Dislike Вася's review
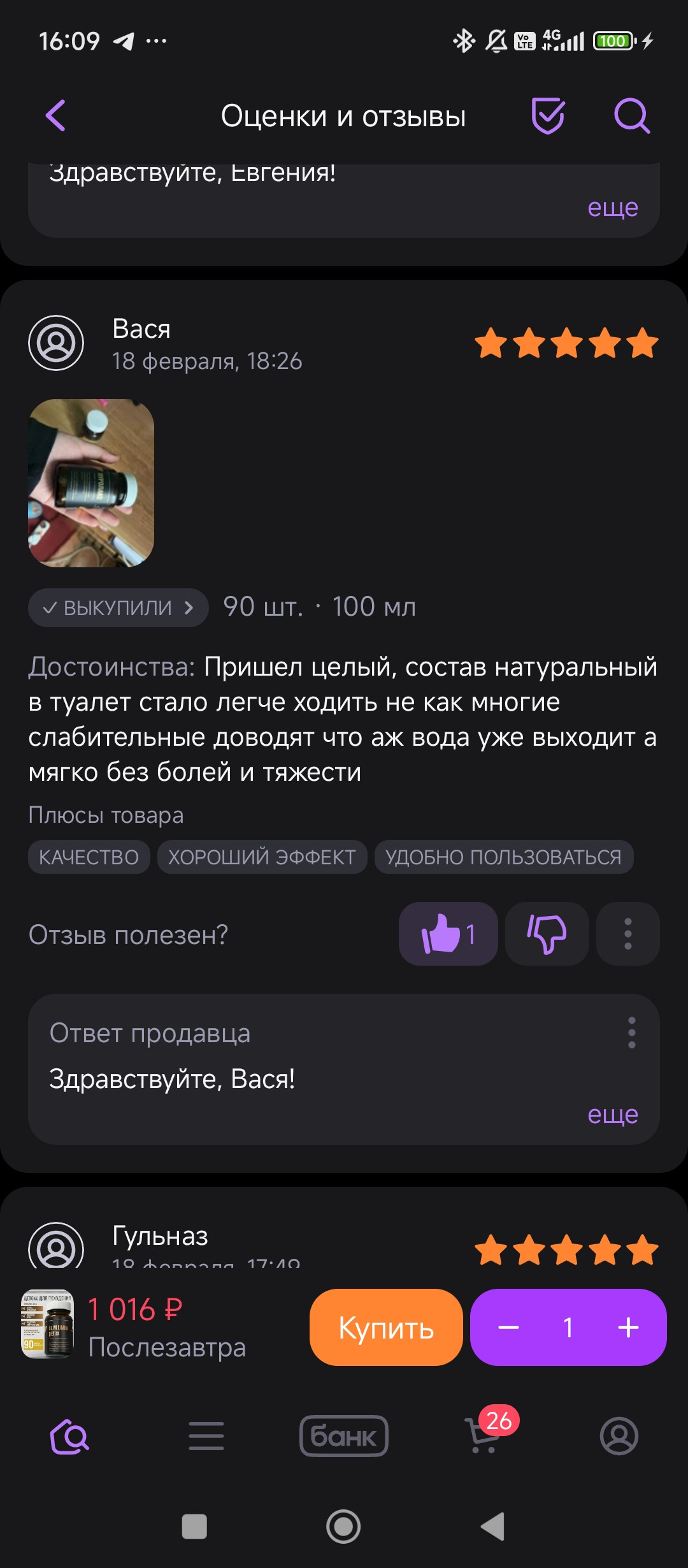688x1568 pixels. tap(547, 934)
